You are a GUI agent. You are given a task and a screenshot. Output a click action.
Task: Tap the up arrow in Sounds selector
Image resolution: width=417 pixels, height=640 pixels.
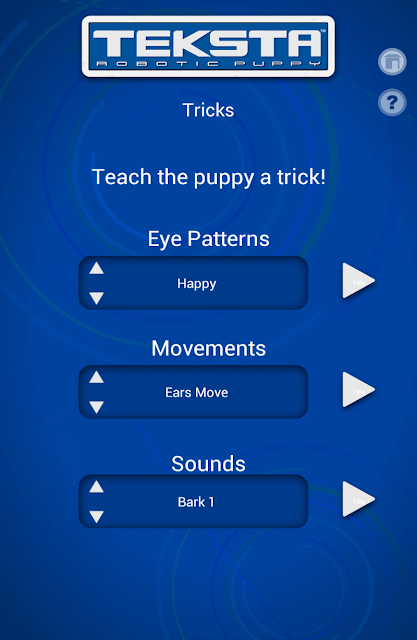click(97, 487)
